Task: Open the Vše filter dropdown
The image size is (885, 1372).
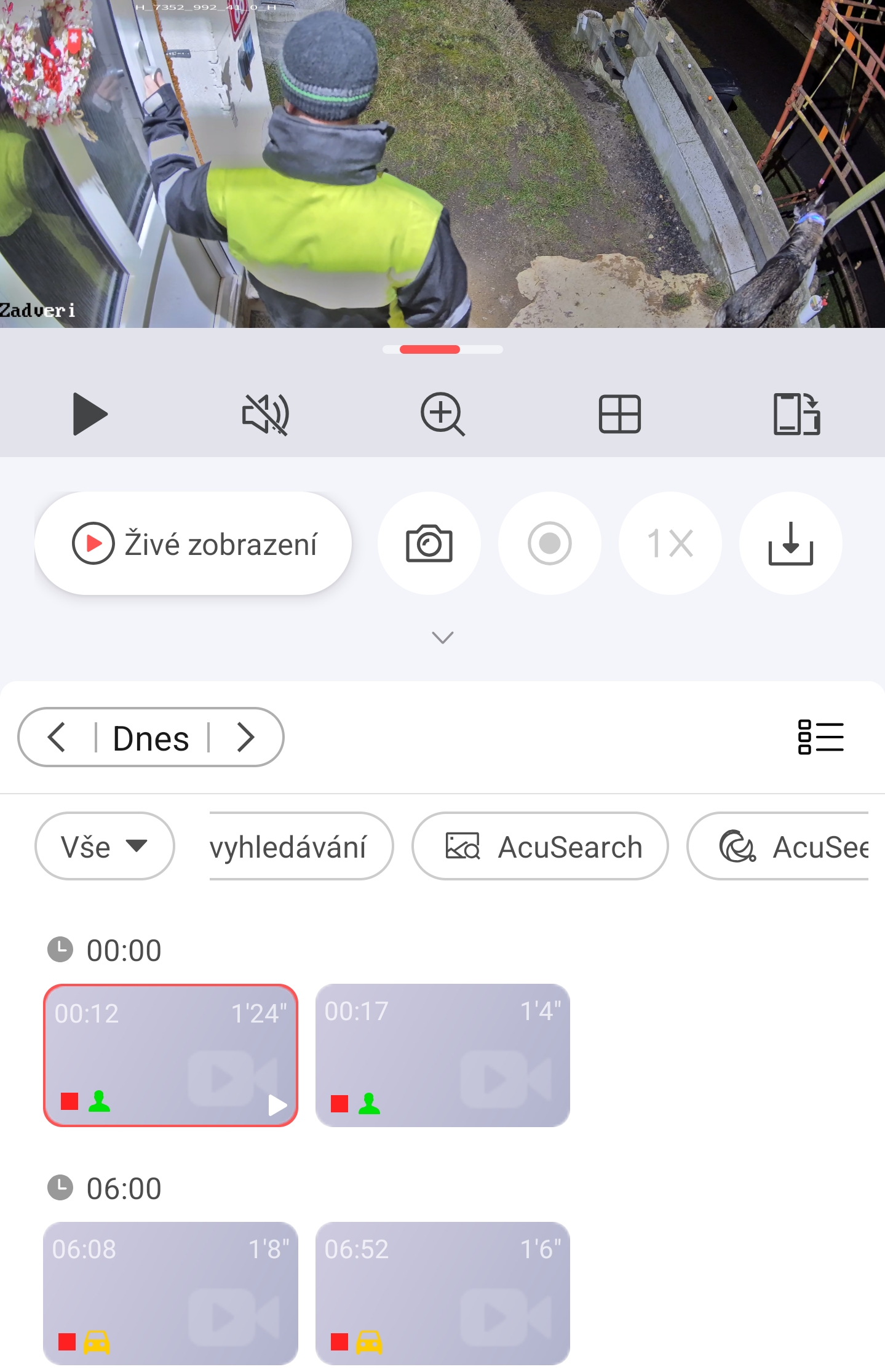Action: [x=105, y=847]
